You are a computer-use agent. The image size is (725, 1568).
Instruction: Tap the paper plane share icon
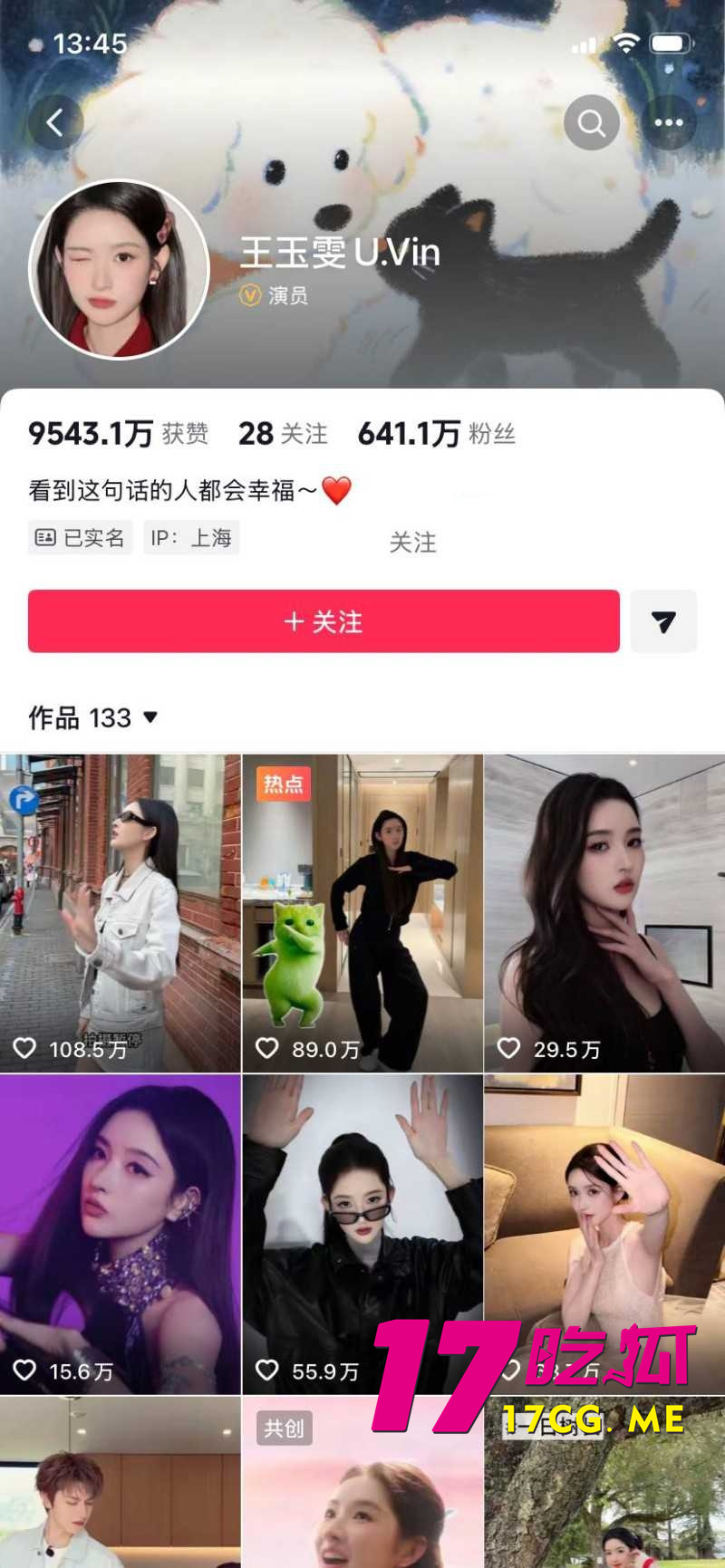[663, 621]
